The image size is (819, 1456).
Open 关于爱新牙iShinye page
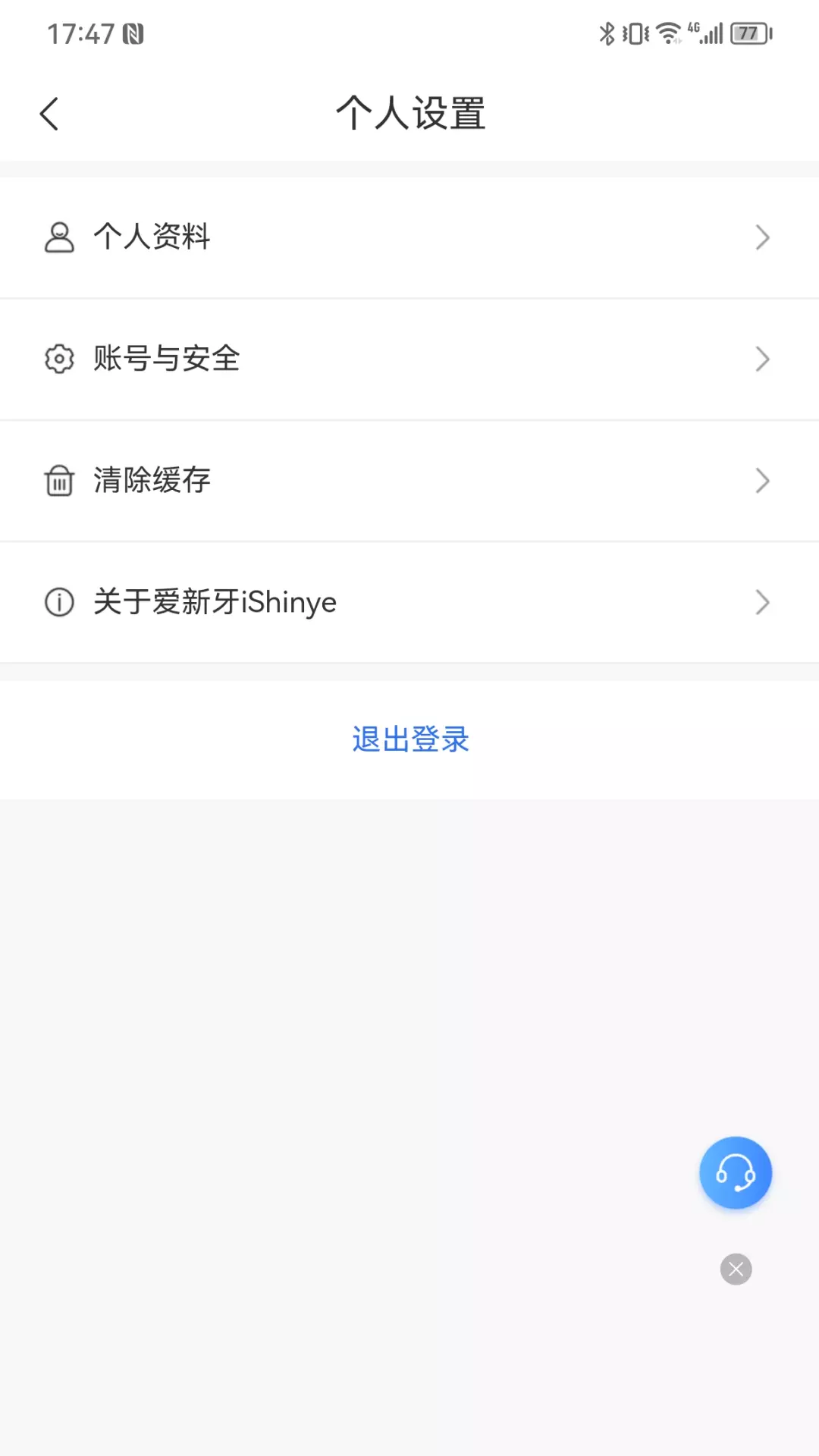click(x=409, y=602)
